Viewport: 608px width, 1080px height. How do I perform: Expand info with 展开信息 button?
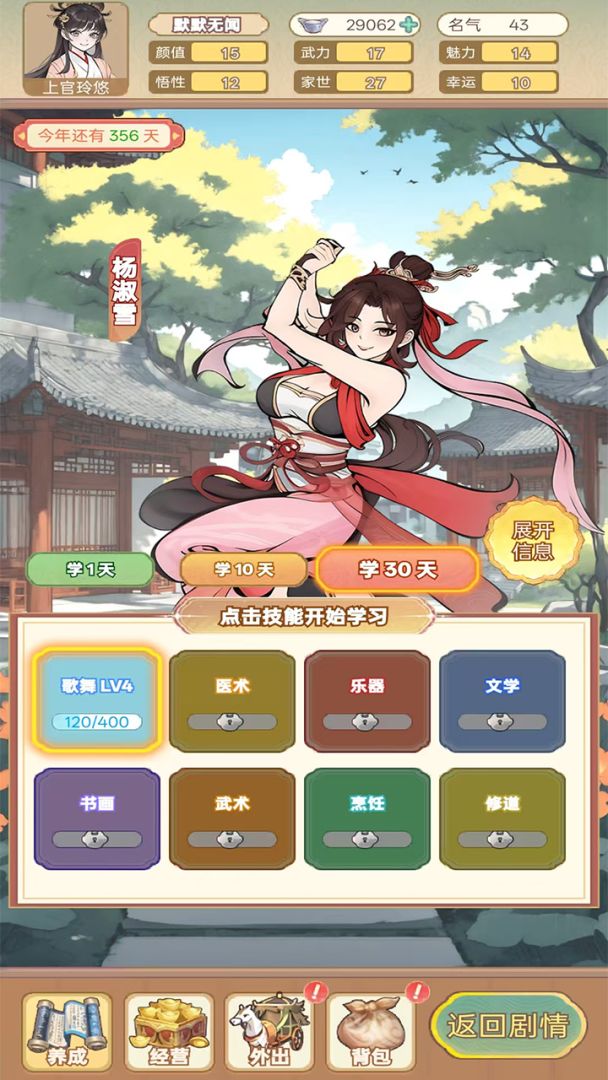click(533, 541)
